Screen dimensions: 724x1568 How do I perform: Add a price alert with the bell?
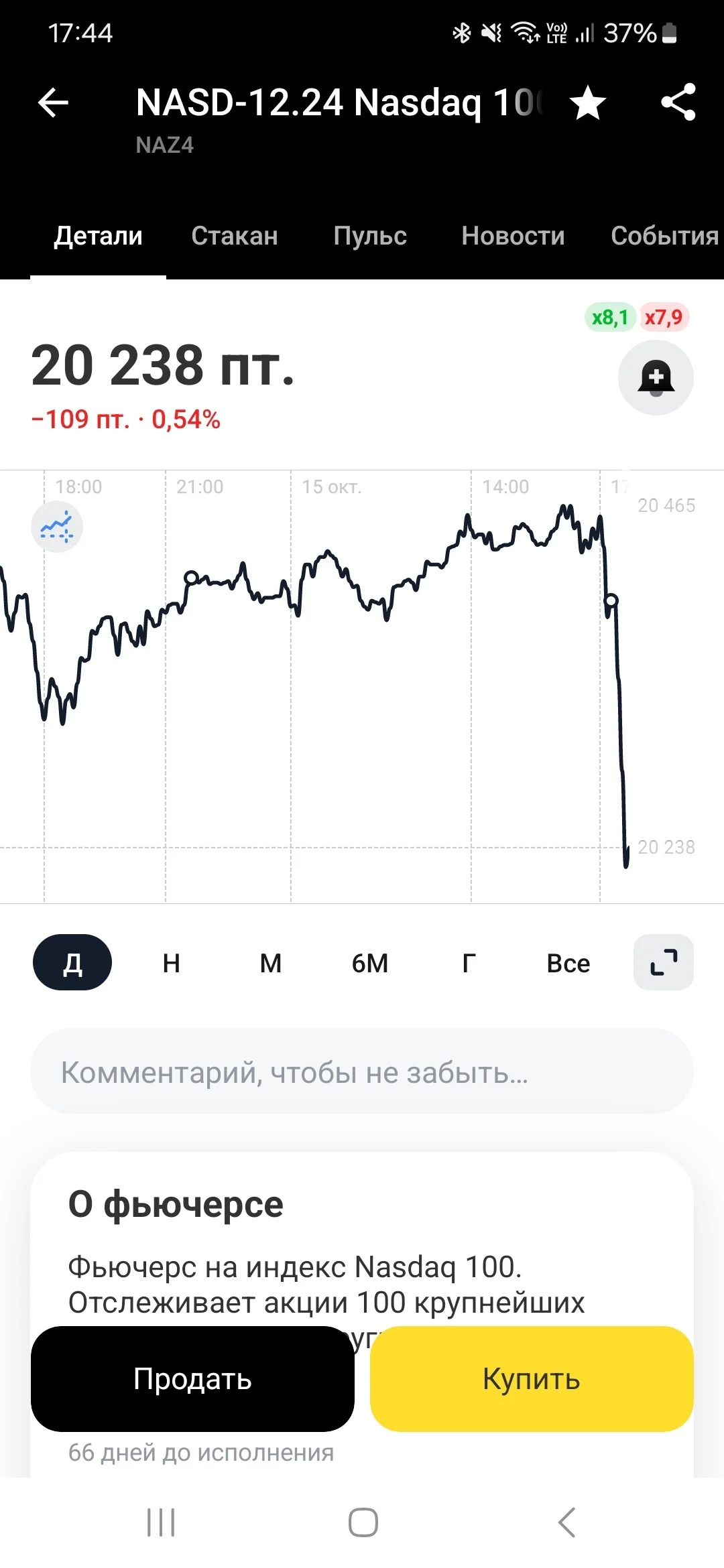tap(656, 377)
